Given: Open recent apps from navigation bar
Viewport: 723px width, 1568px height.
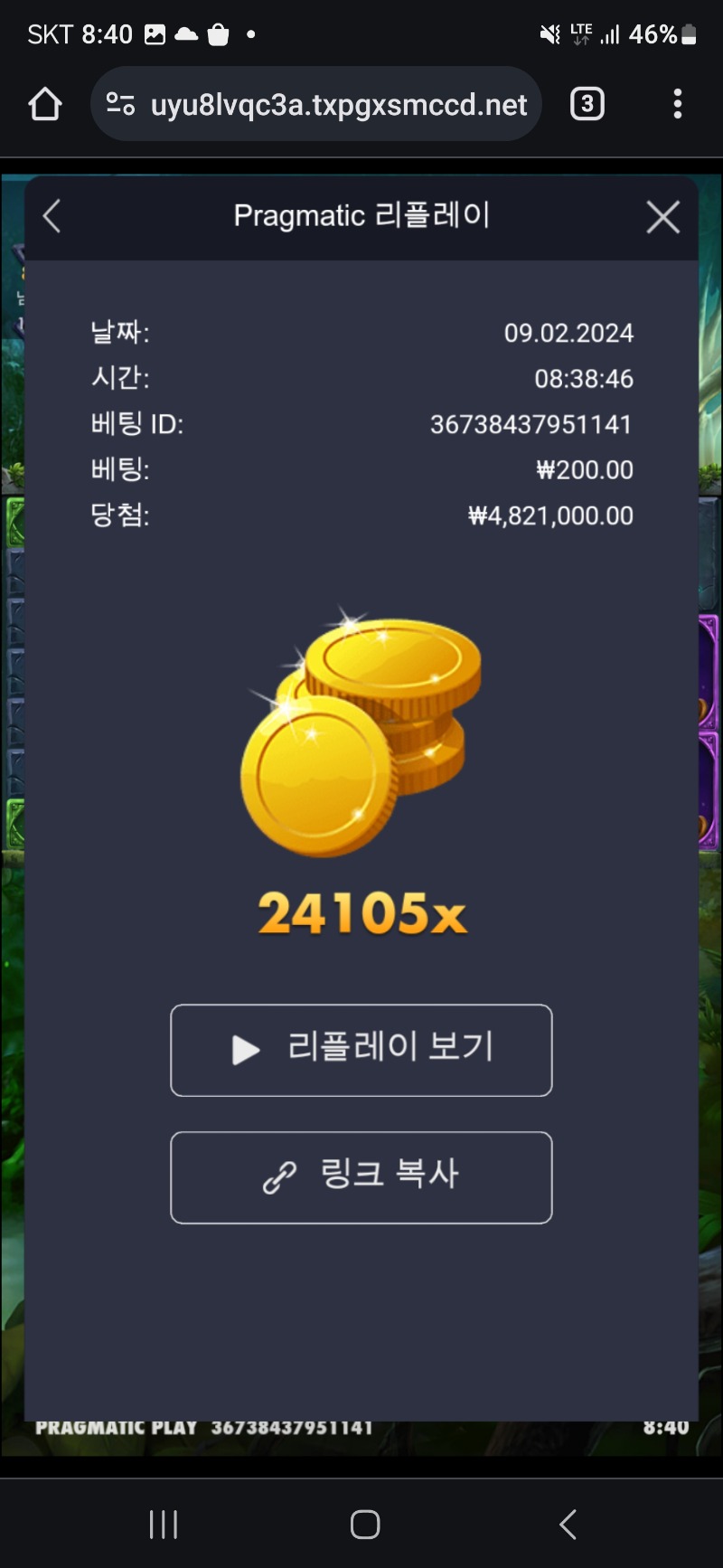Looking at the screenshot, I should coord(164,1524).
